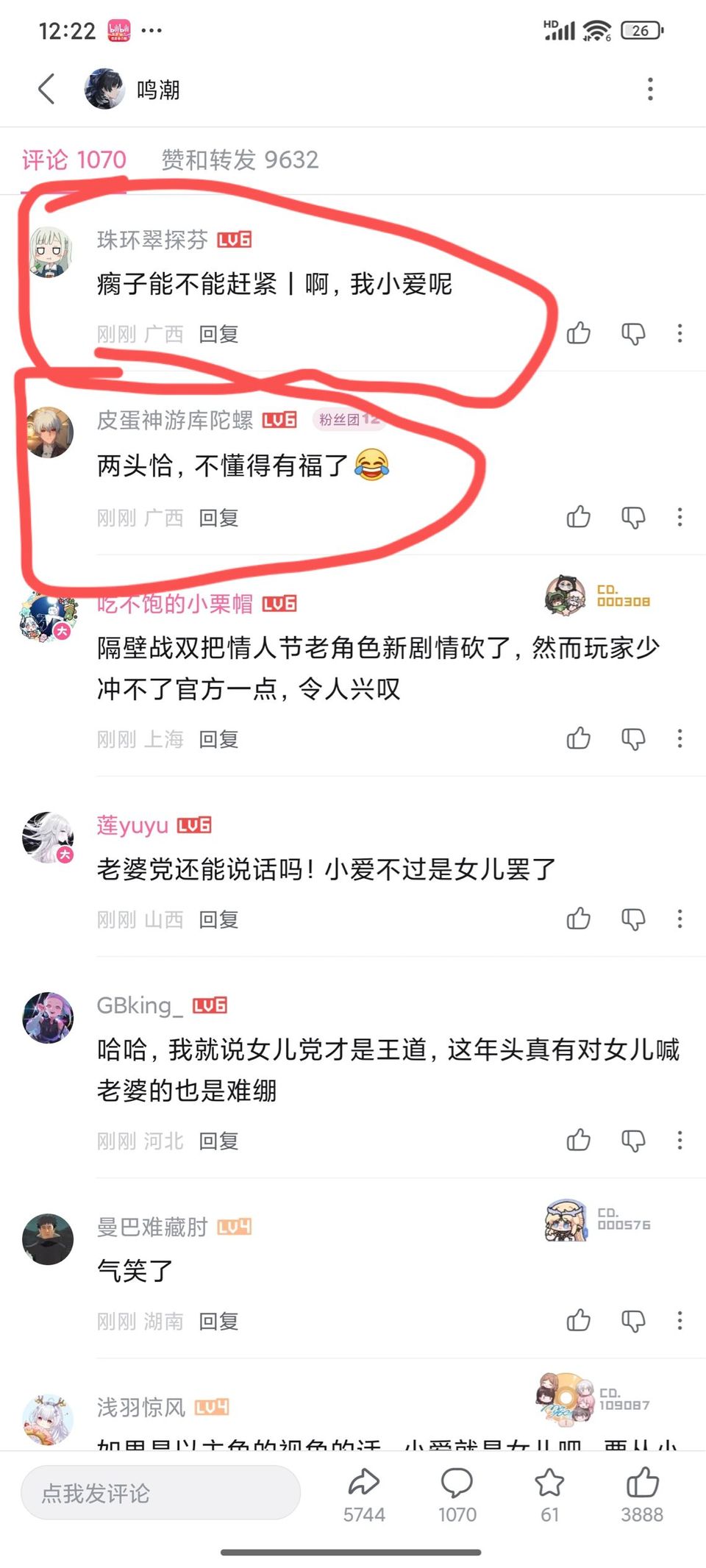Go back using the top-left arrow
This screenshot has height=1568, width=706.
46,89
